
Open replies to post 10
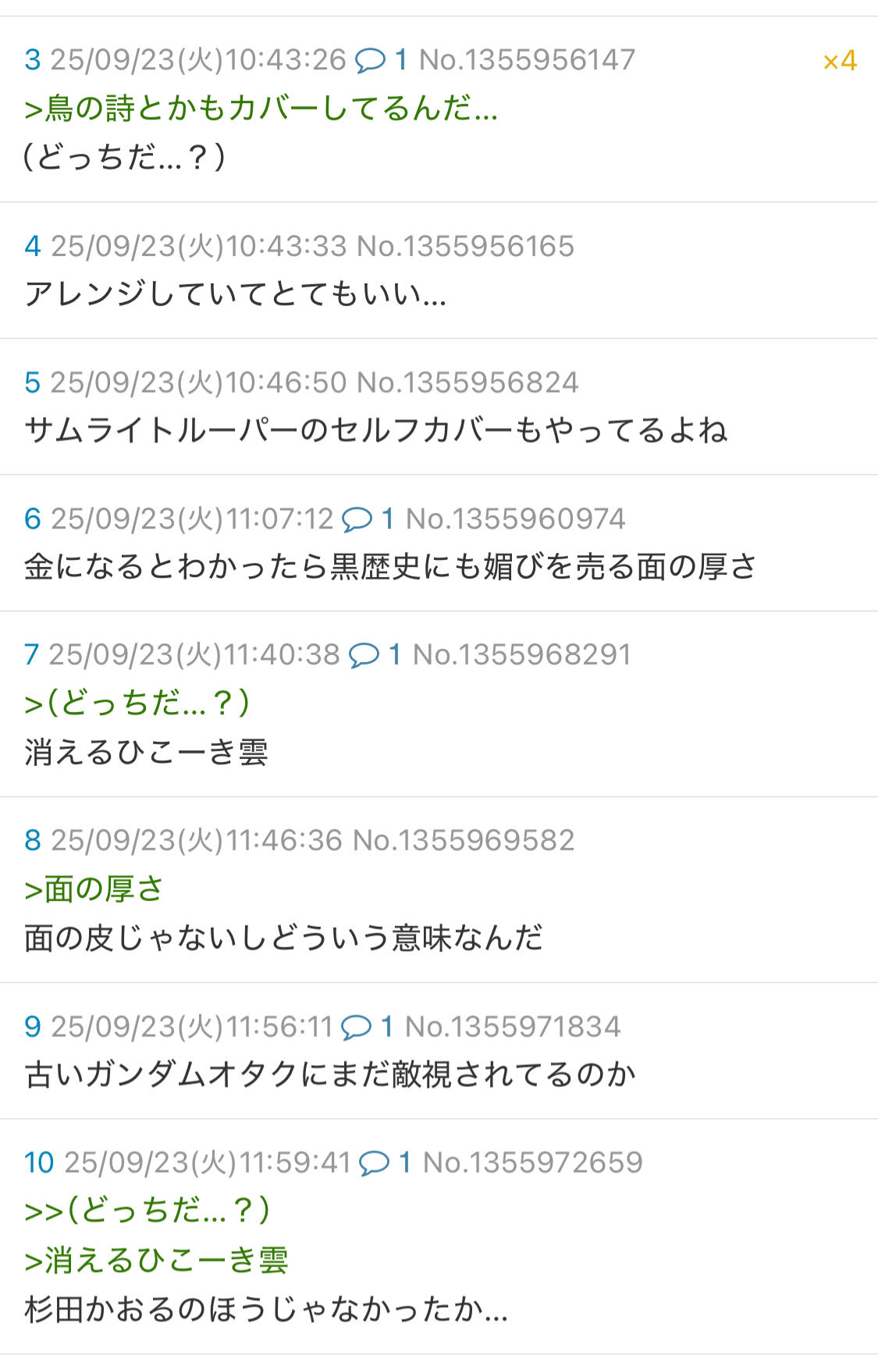tap(385, 1163)
